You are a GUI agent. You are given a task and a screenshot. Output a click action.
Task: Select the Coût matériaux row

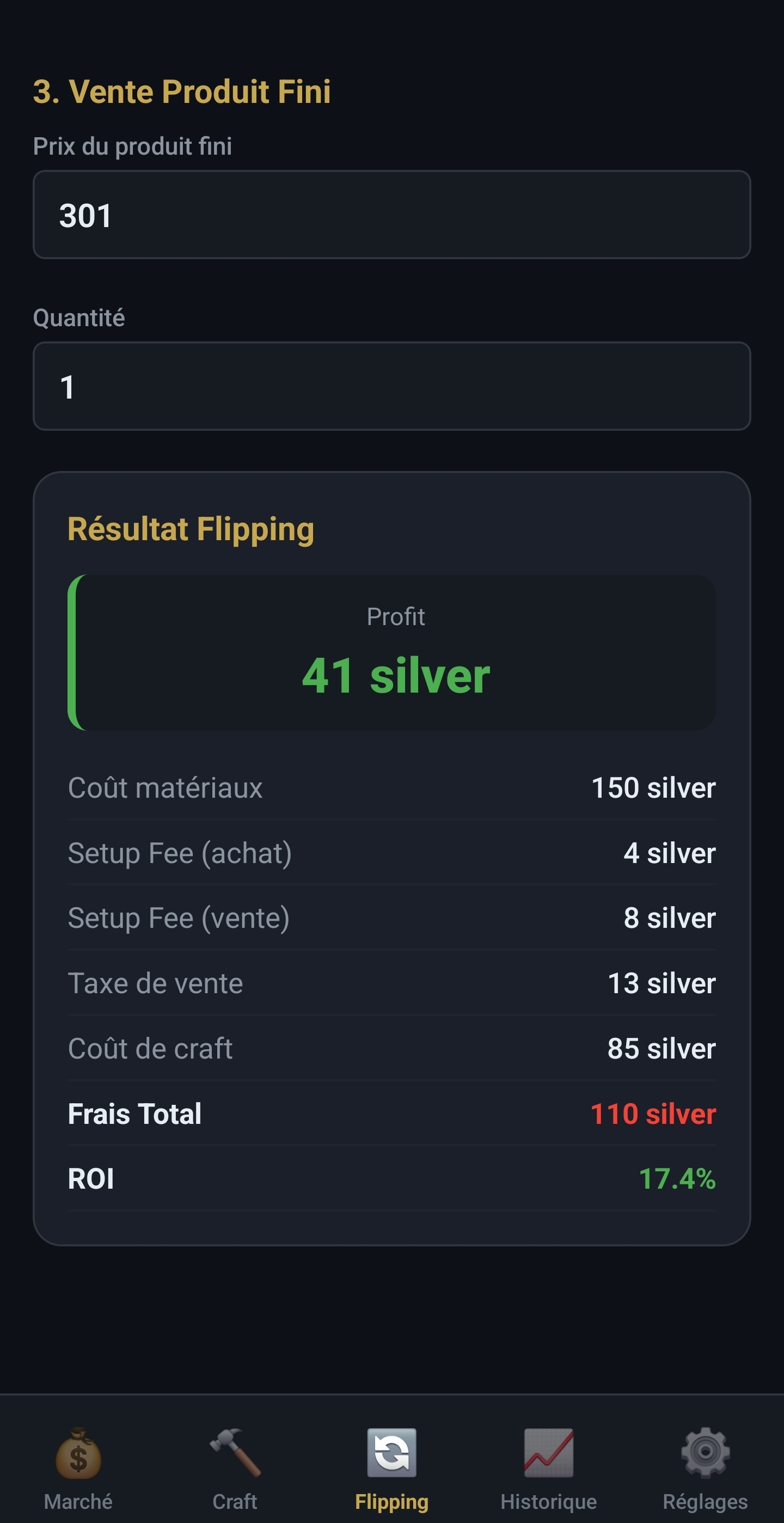[x=392, y=788]
